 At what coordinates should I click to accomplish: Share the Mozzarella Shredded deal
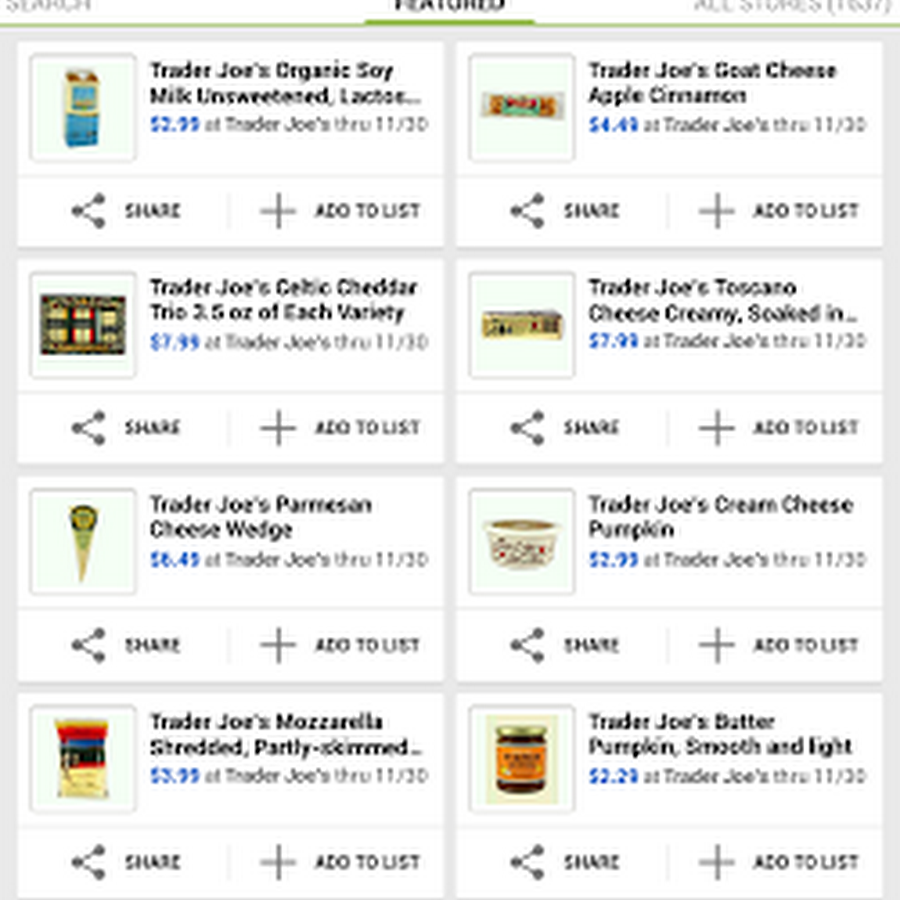(125, 862)
